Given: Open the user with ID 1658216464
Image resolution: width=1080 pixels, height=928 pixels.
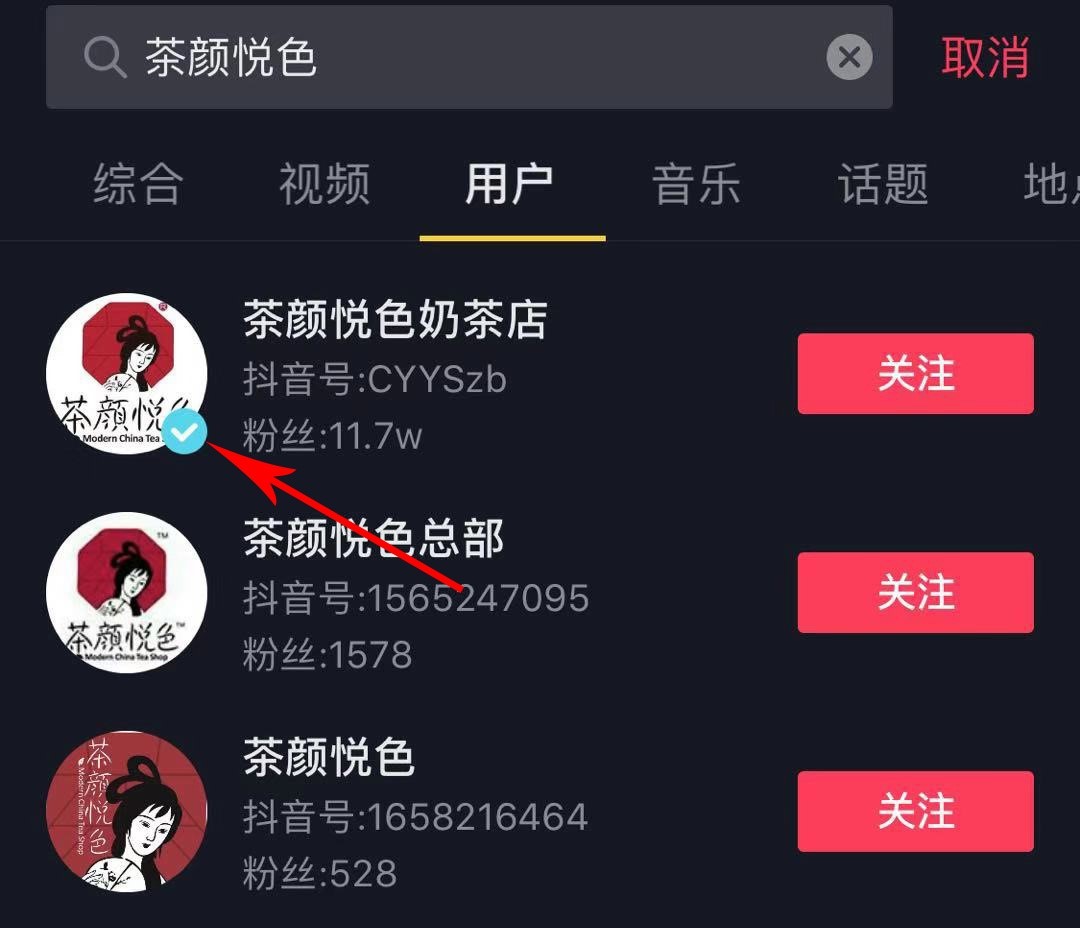Looking at the screenshot, I should click(415, 817).
